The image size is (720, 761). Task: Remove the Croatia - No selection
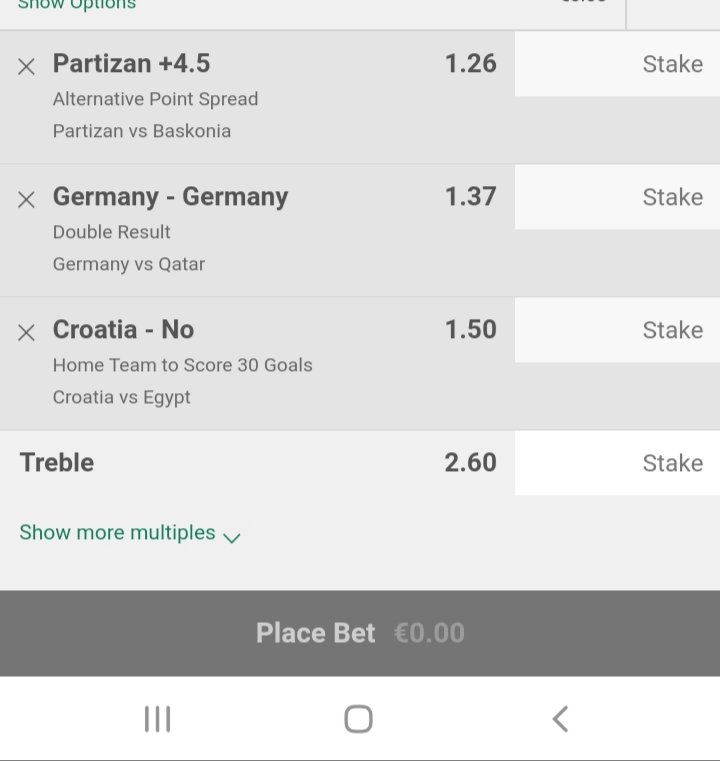(27, 332)
